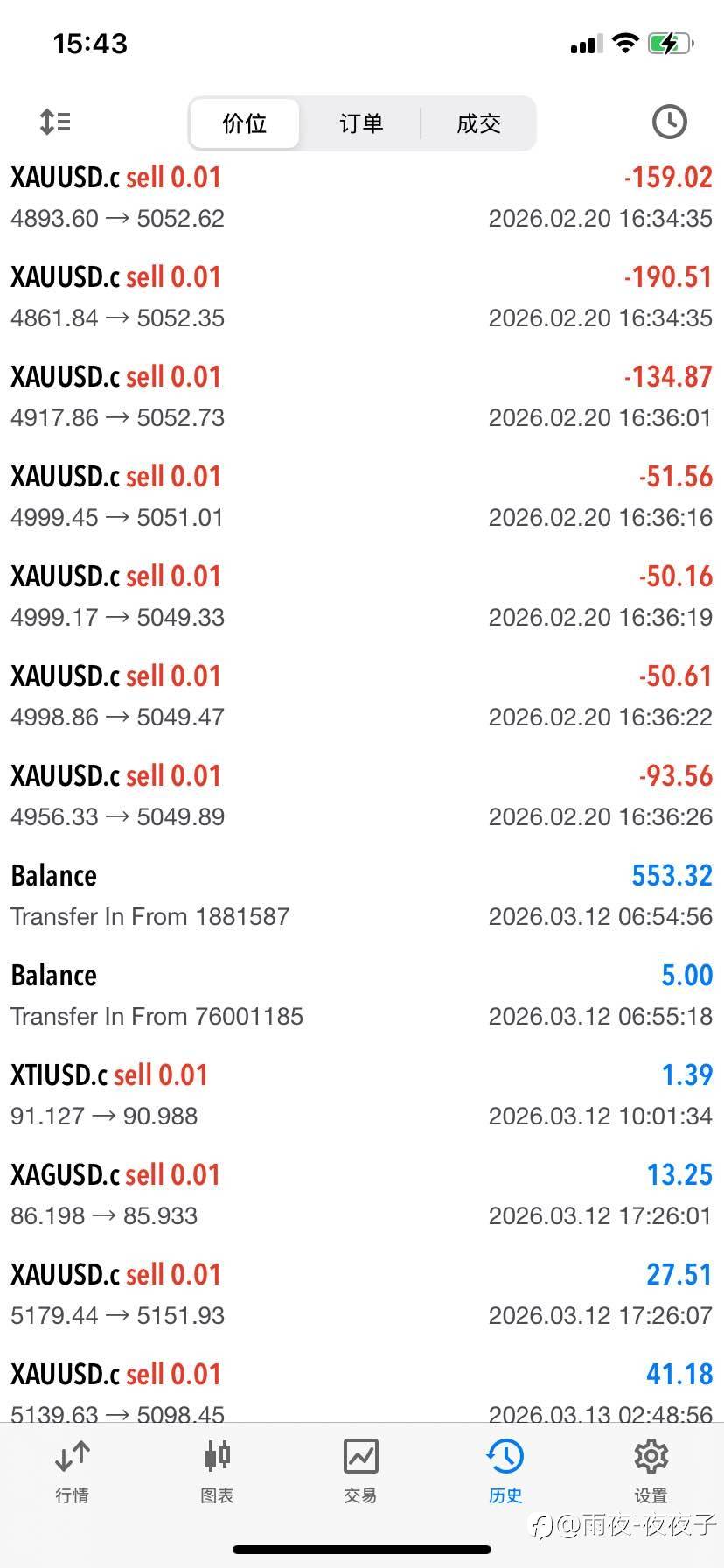Select the 价位 segment
Viewport: 724px width, 1568px height.
(x=245, y=123)
